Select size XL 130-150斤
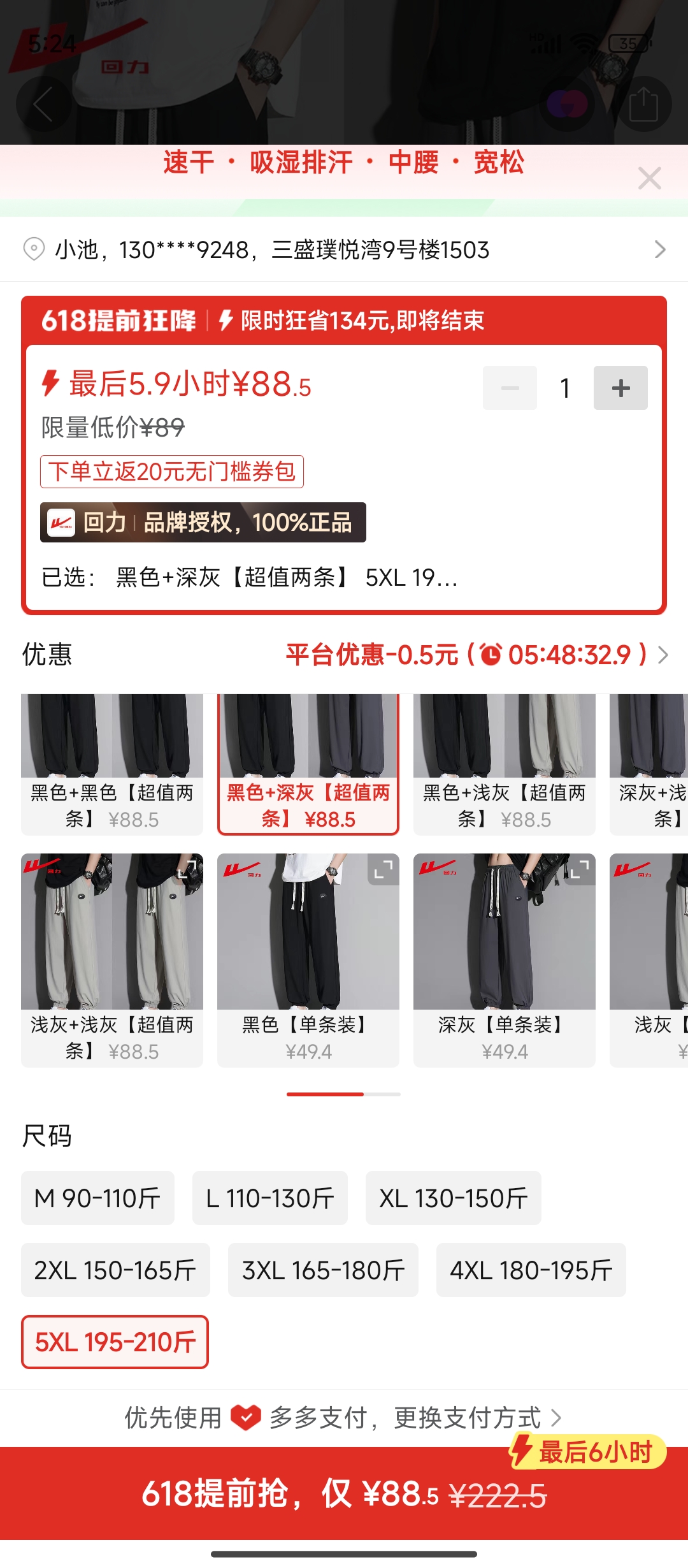The height and width of the screenshot is (1568, 688). click(x=453, y=1198)
